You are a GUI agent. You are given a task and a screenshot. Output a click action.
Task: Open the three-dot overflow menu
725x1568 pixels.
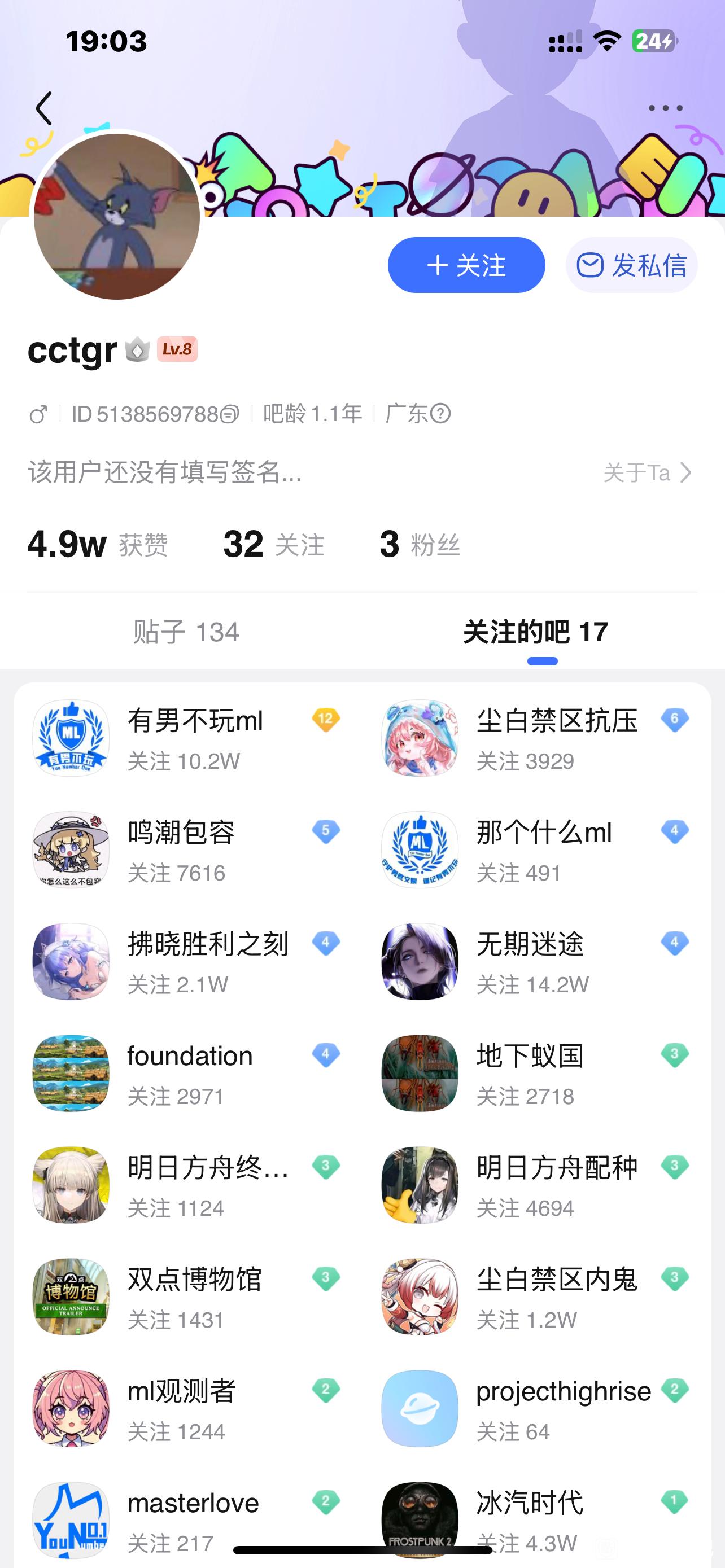pyautogui.click(x=665, y=108)
